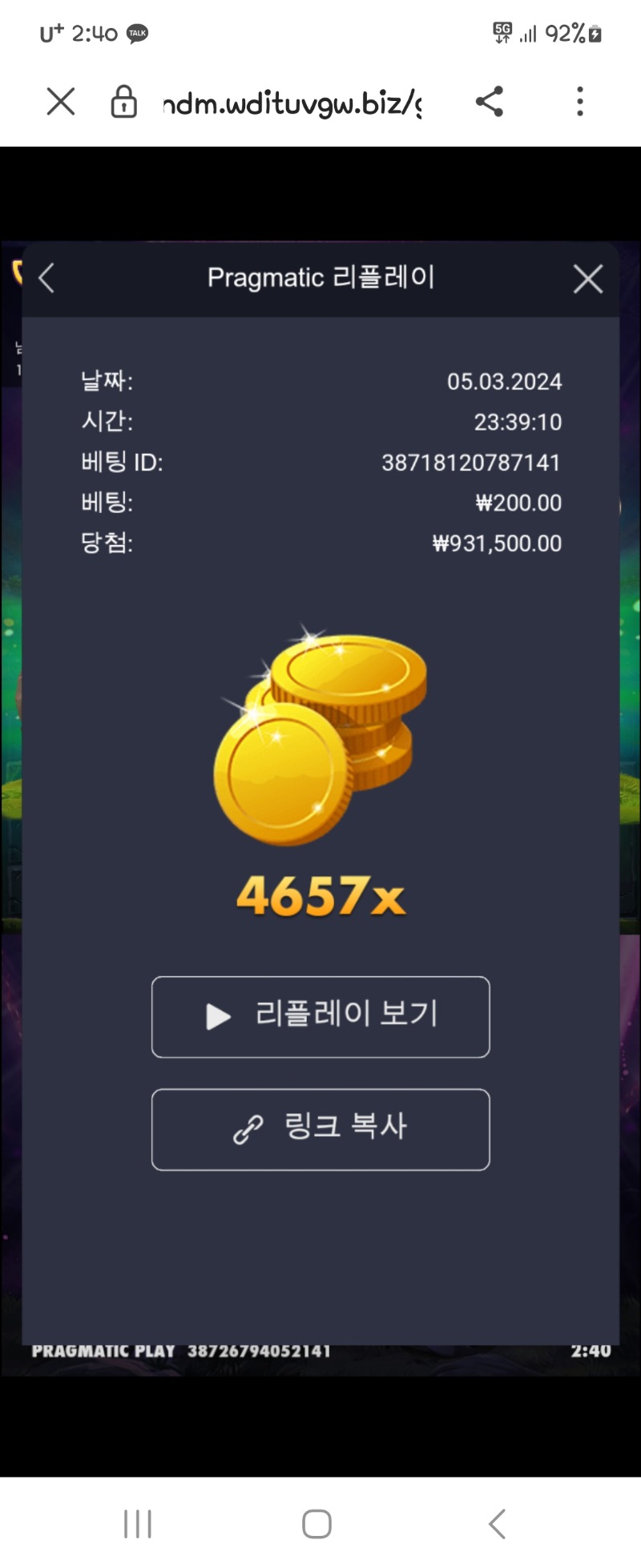641x1568 pixels.
Task: Copy link with 링크 복사 button
Action: tap(320, 1129)
